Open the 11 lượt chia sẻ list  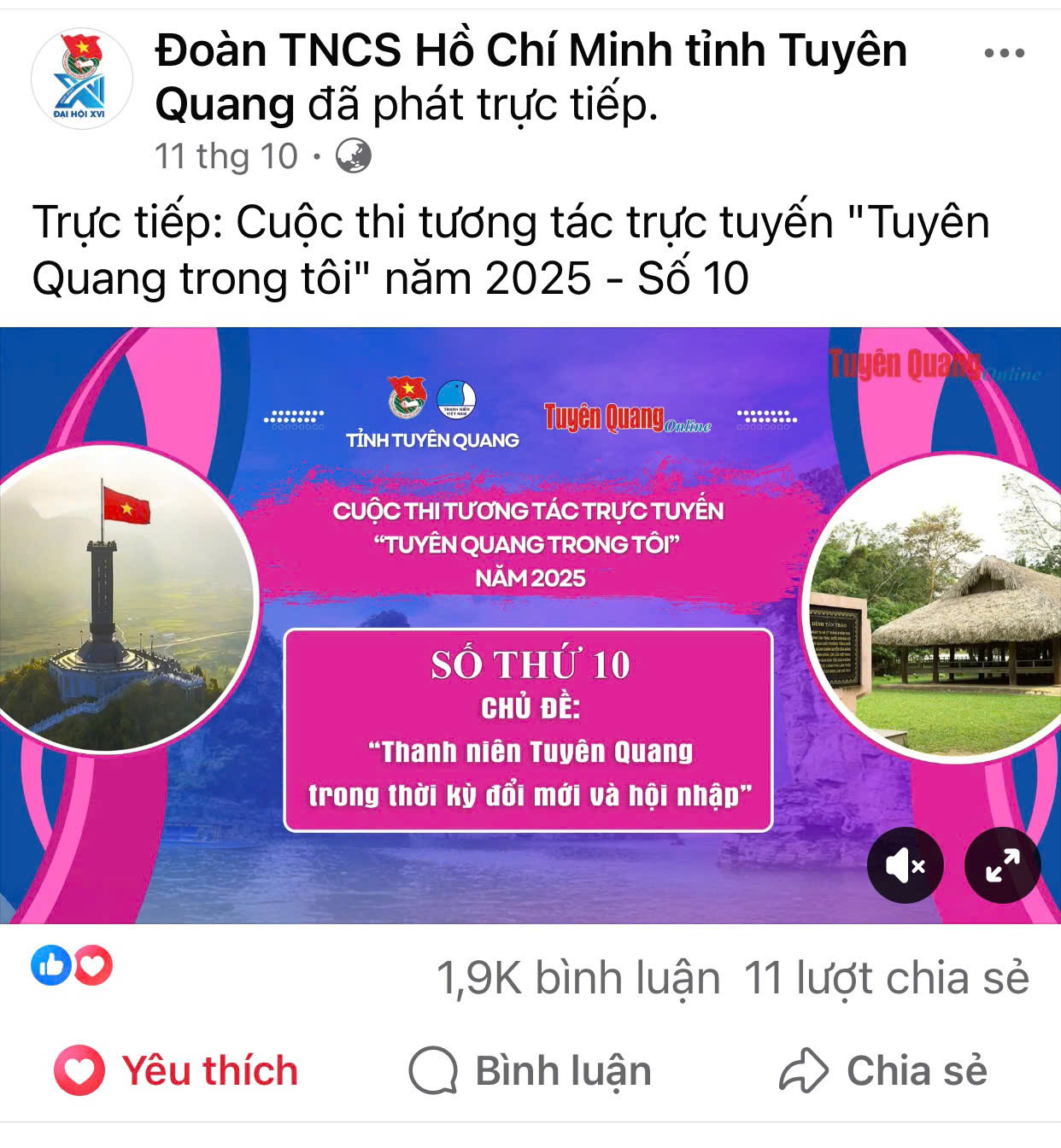[x=886, y=978]
